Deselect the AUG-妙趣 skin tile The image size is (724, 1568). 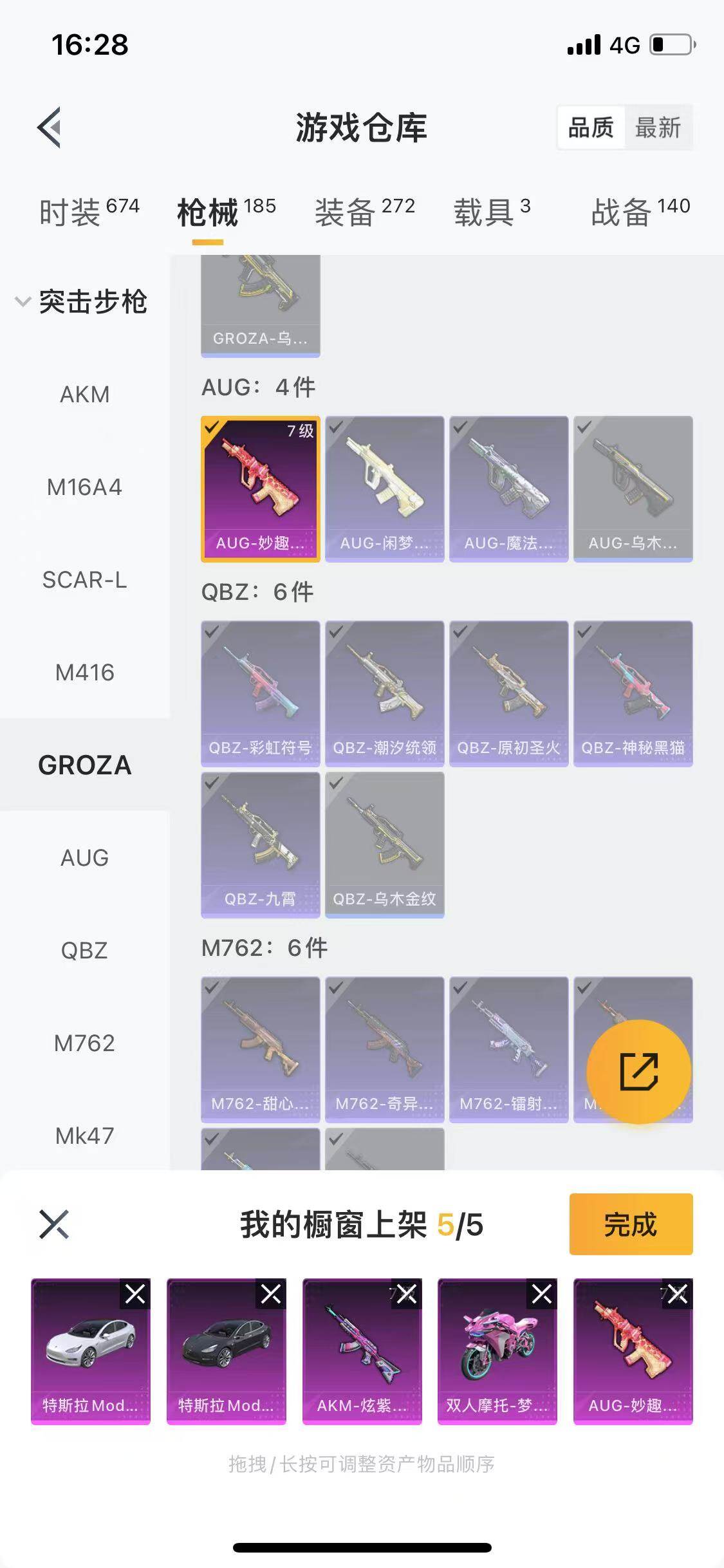(260, 489)
